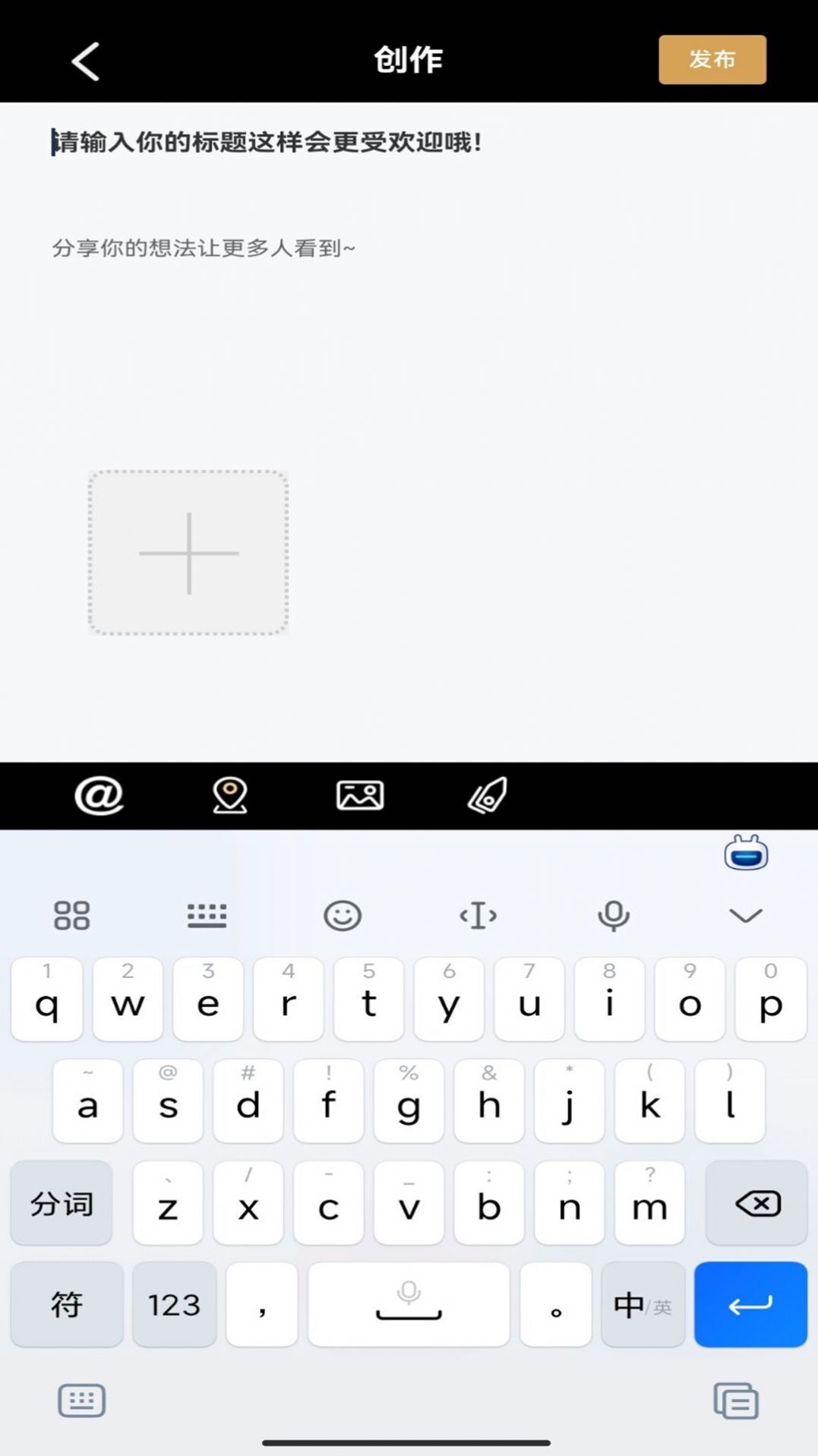Switch keyboard language with 中/英 key
This screenshot has width=818, height=1456.
(x=643, y=1305)
